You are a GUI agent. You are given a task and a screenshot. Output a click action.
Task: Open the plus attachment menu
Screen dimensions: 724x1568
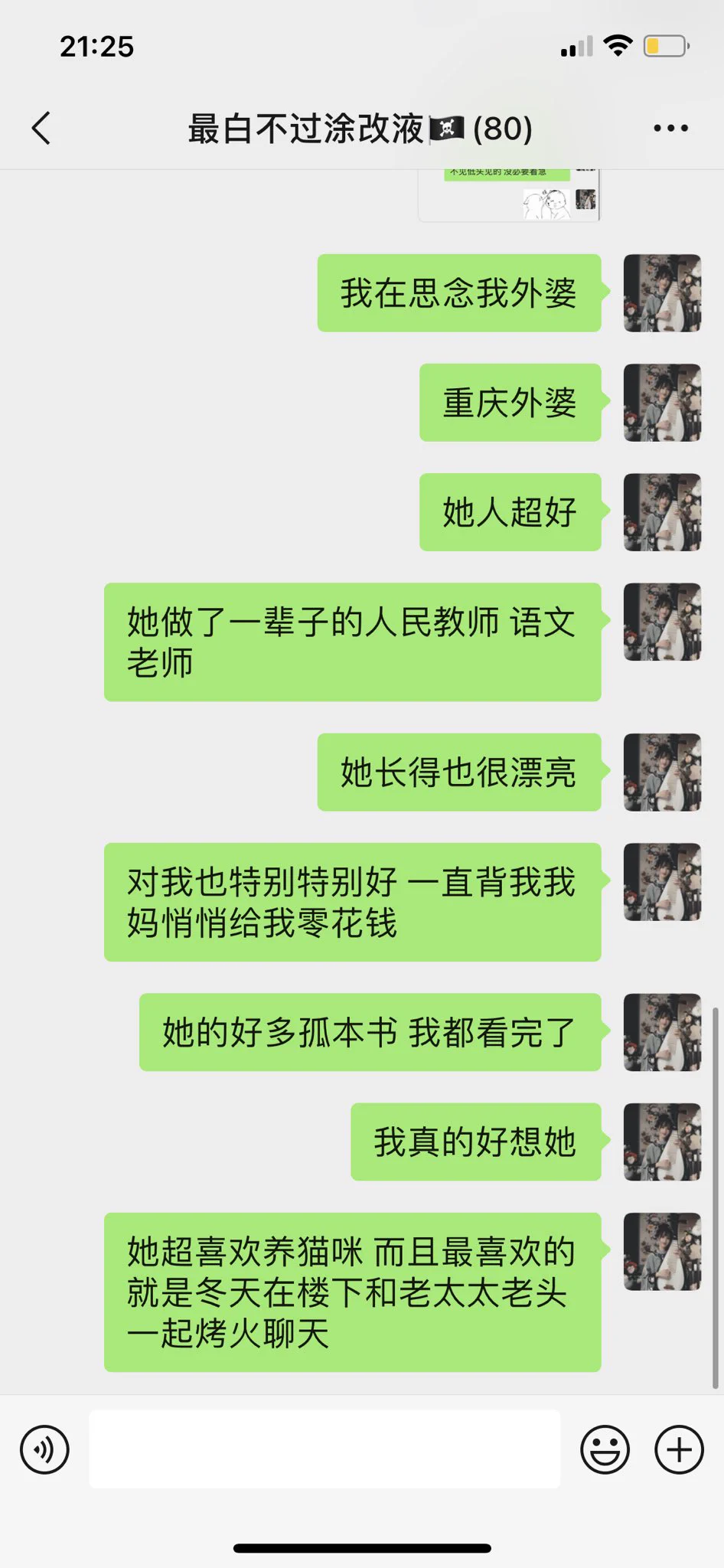pyautogui.click(x=679, y=1449)
